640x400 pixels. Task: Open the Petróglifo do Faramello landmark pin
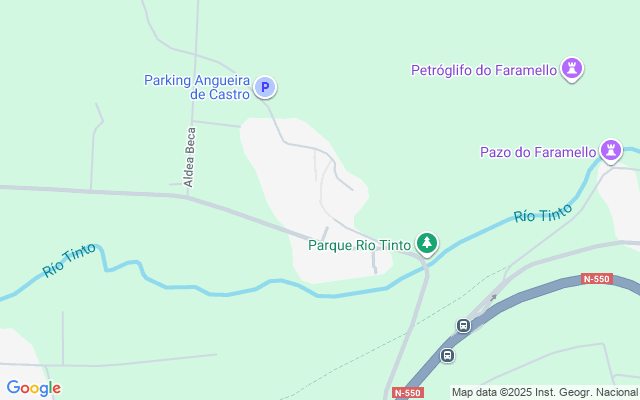click(573, 69)
